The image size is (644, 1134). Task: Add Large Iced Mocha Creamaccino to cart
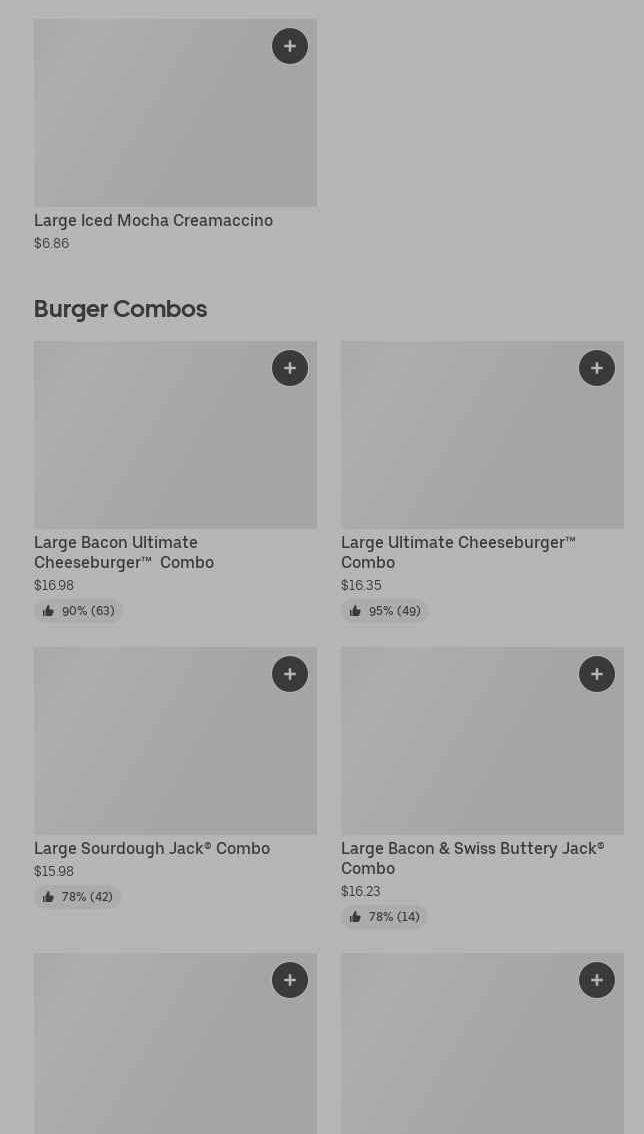click(290, 46)
